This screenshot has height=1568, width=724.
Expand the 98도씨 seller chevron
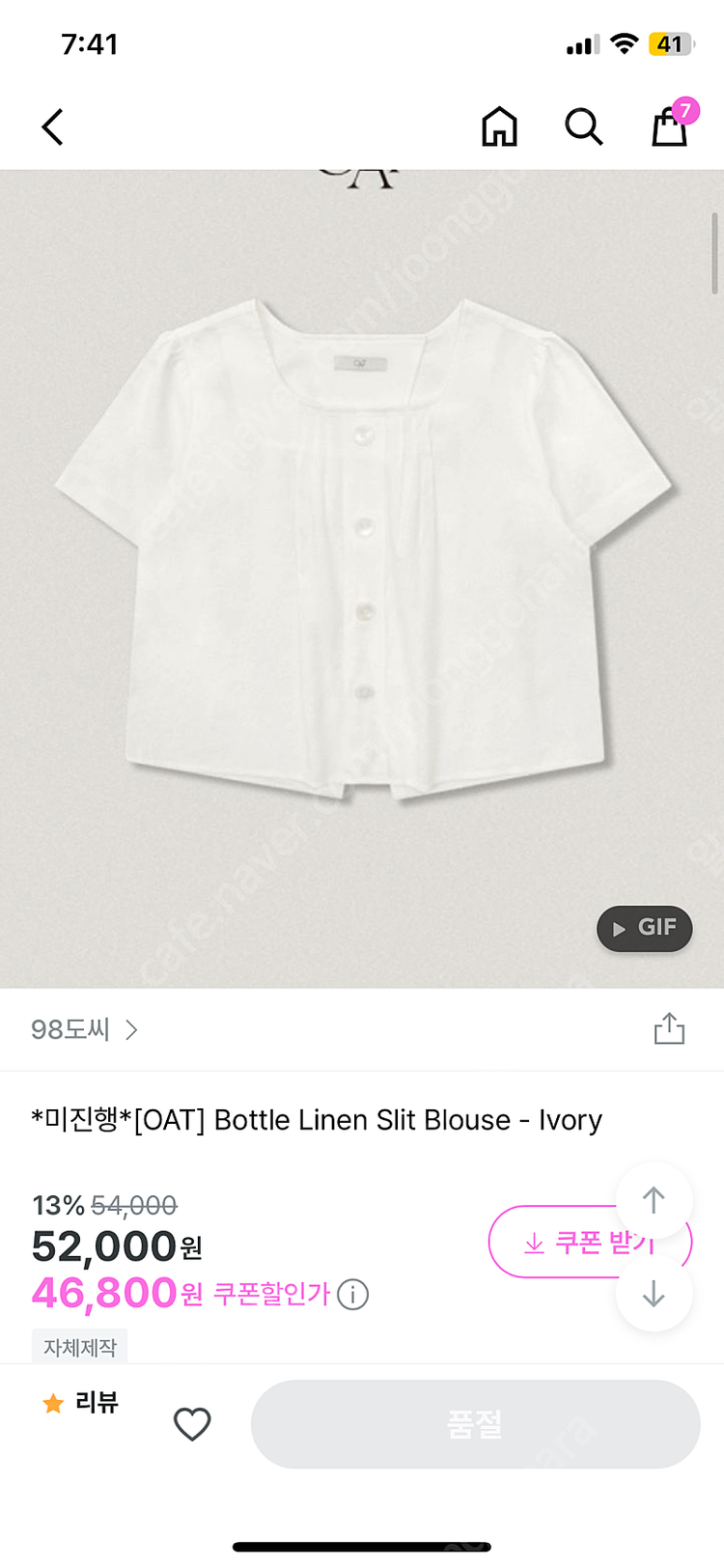(132, 1030)
